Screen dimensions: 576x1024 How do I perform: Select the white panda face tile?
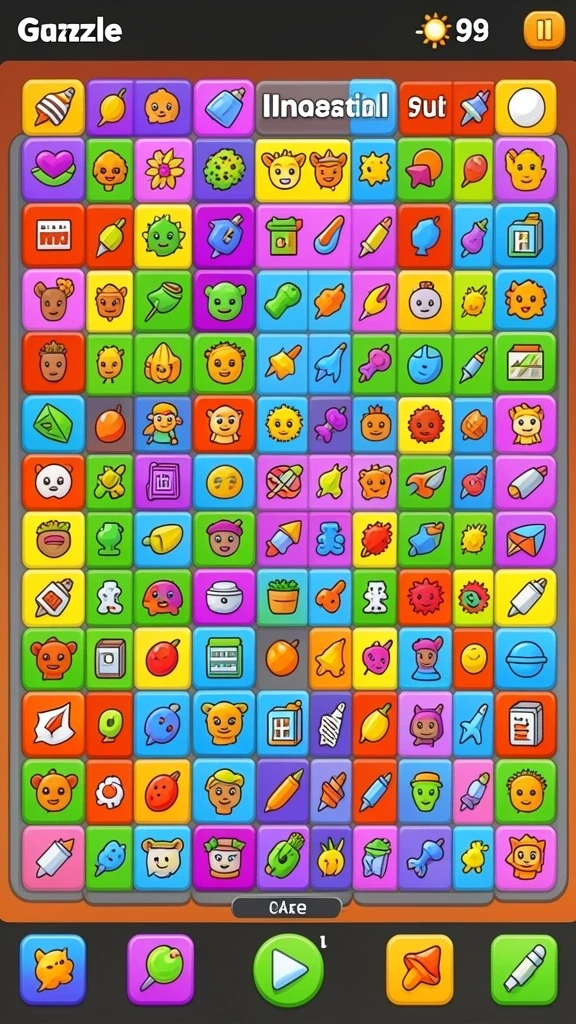point(54,483)
